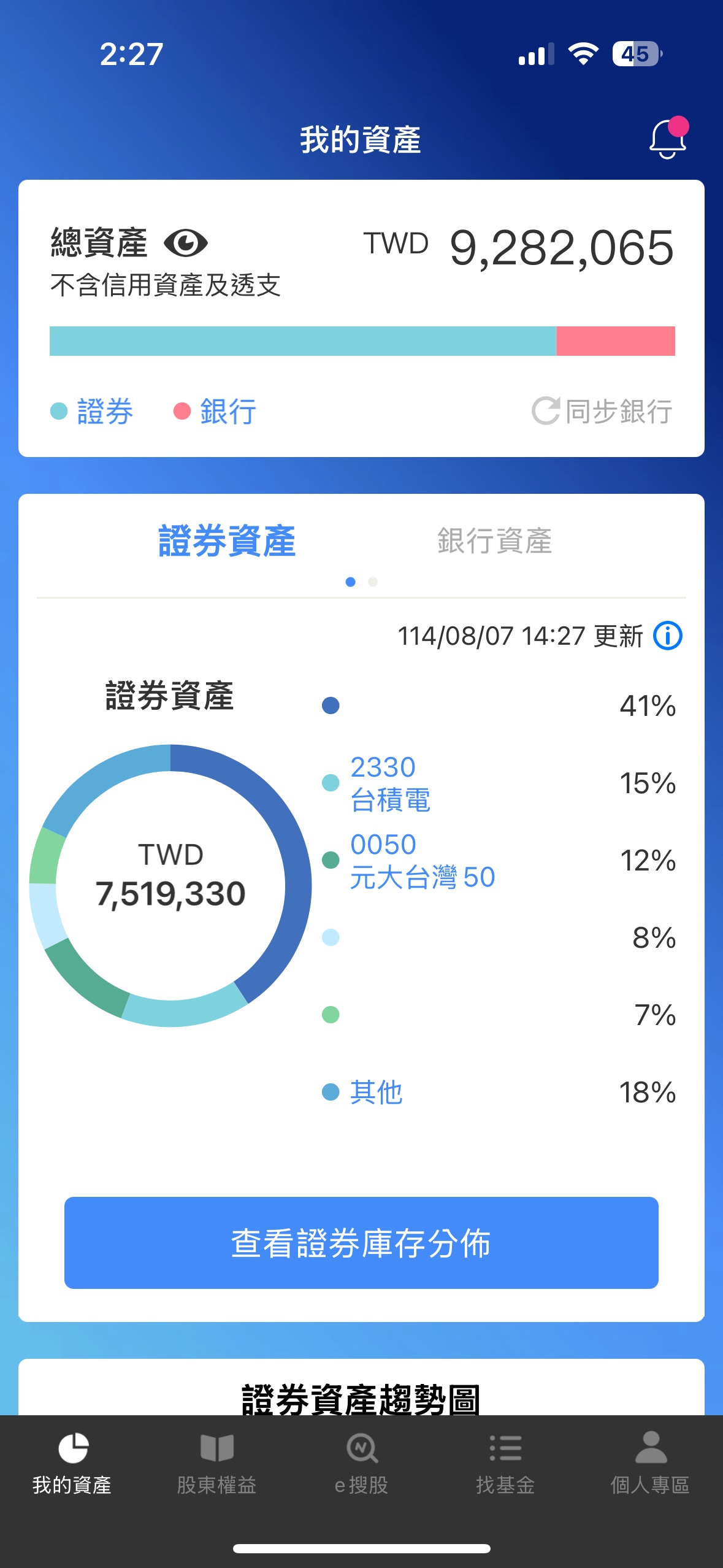Open the notifications bell
The width and height of the screenshot is (723, 1568).
pos(668,138)
